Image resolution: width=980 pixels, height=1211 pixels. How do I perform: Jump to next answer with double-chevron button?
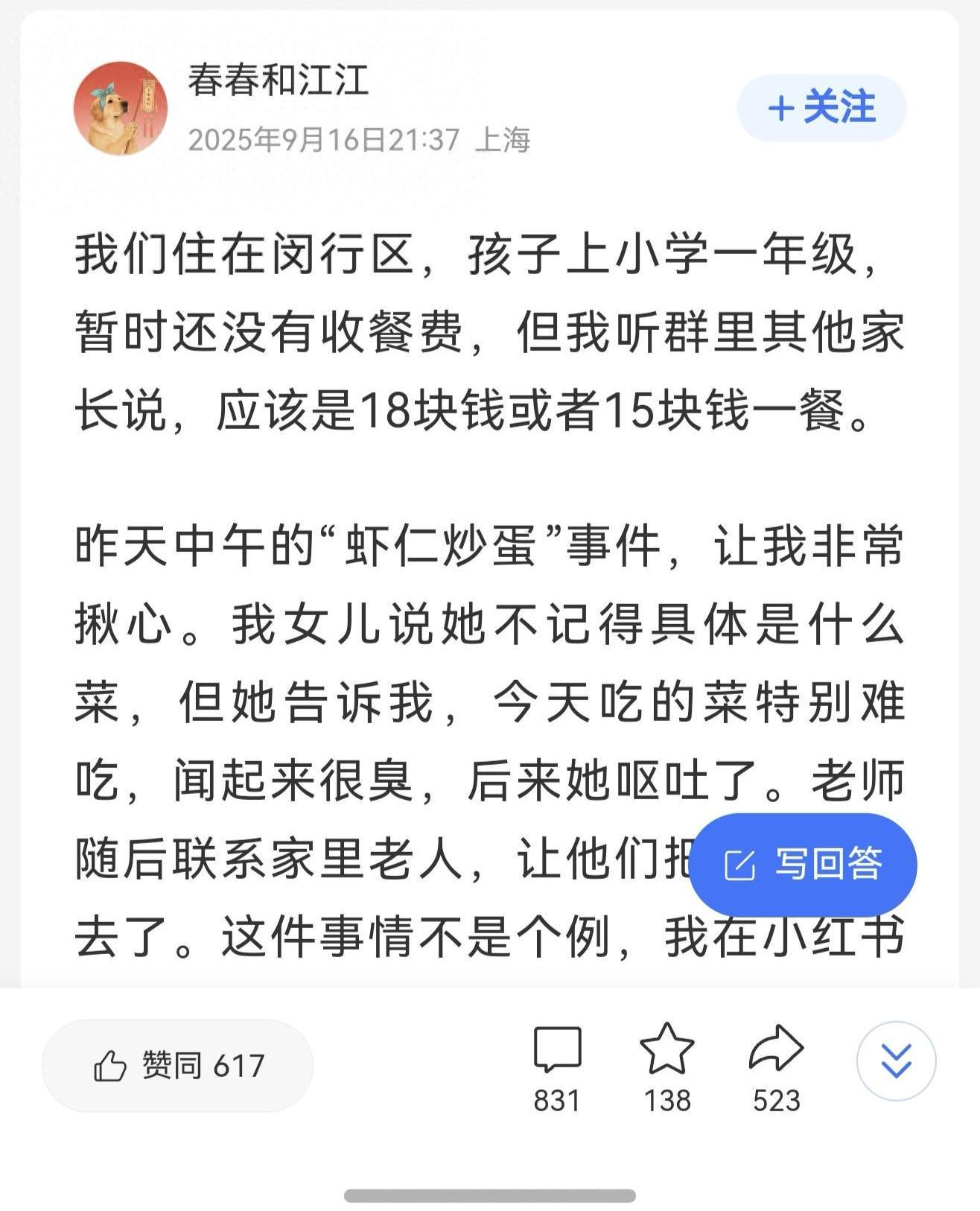coord(896,1061)
